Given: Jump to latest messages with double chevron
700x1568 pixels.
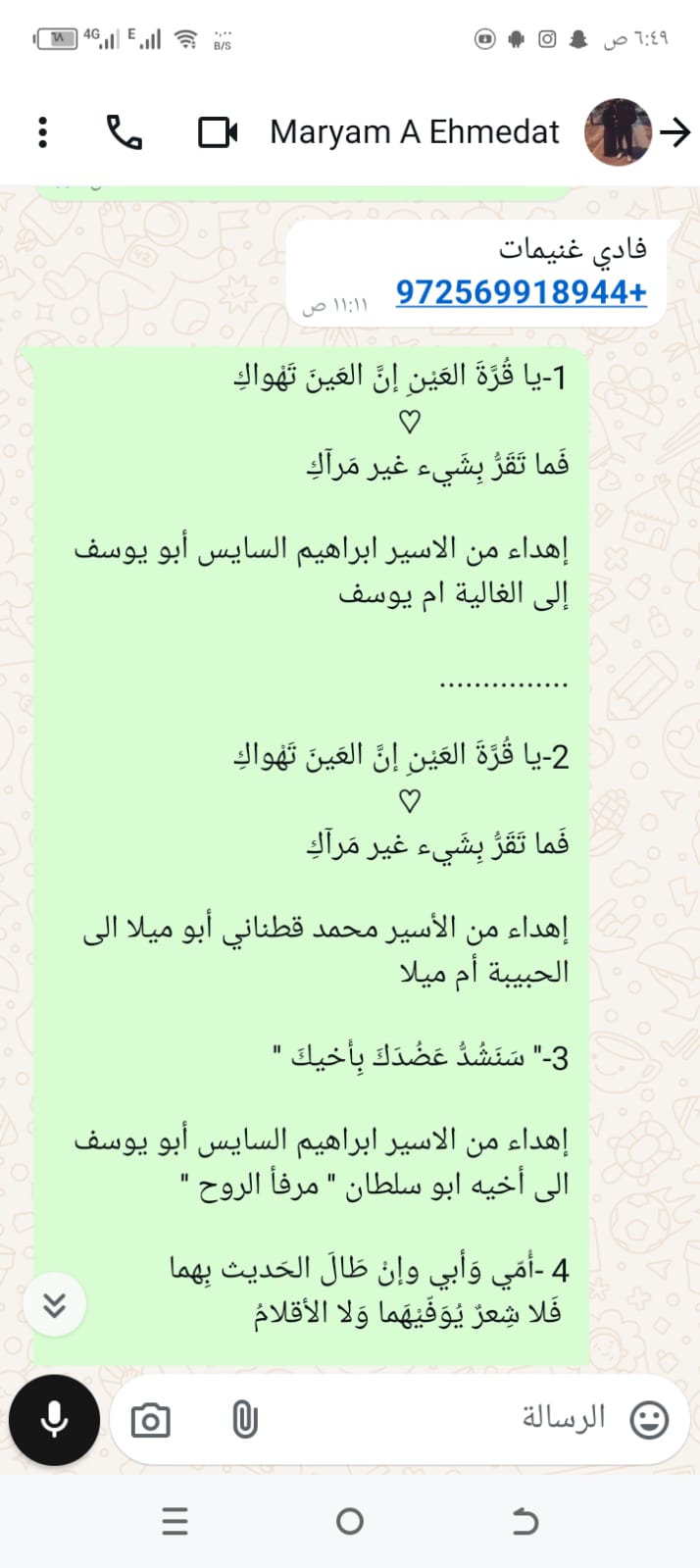Looking at the screenshot, I should tap(55, 1305).
